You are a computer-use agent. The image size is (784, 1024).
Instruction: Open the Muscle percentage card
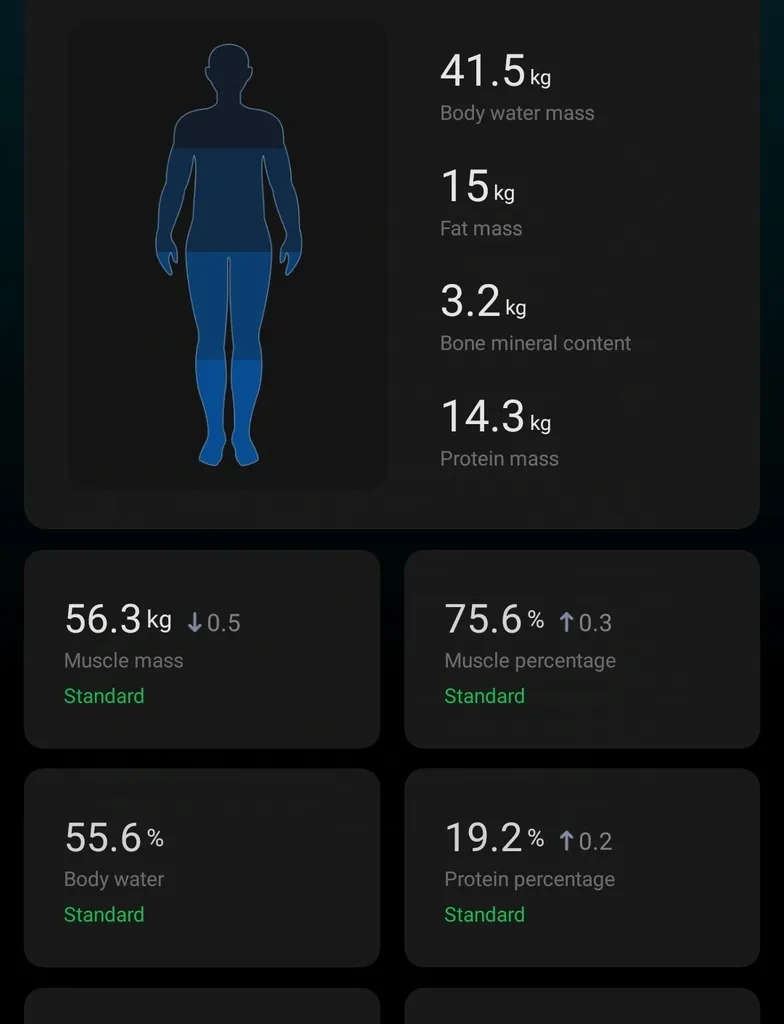tap(581, 649)
